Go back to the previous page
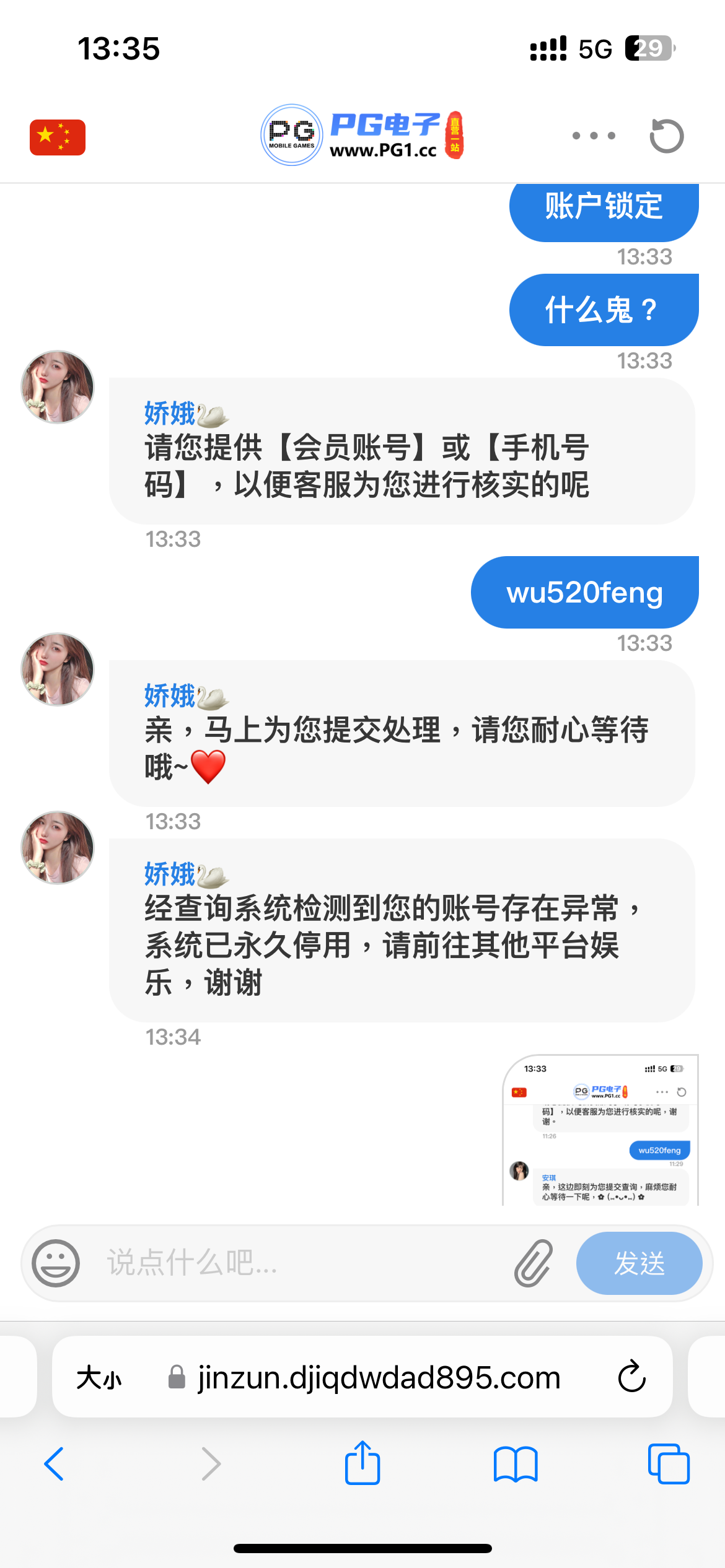 click(x=55, y=1464)
